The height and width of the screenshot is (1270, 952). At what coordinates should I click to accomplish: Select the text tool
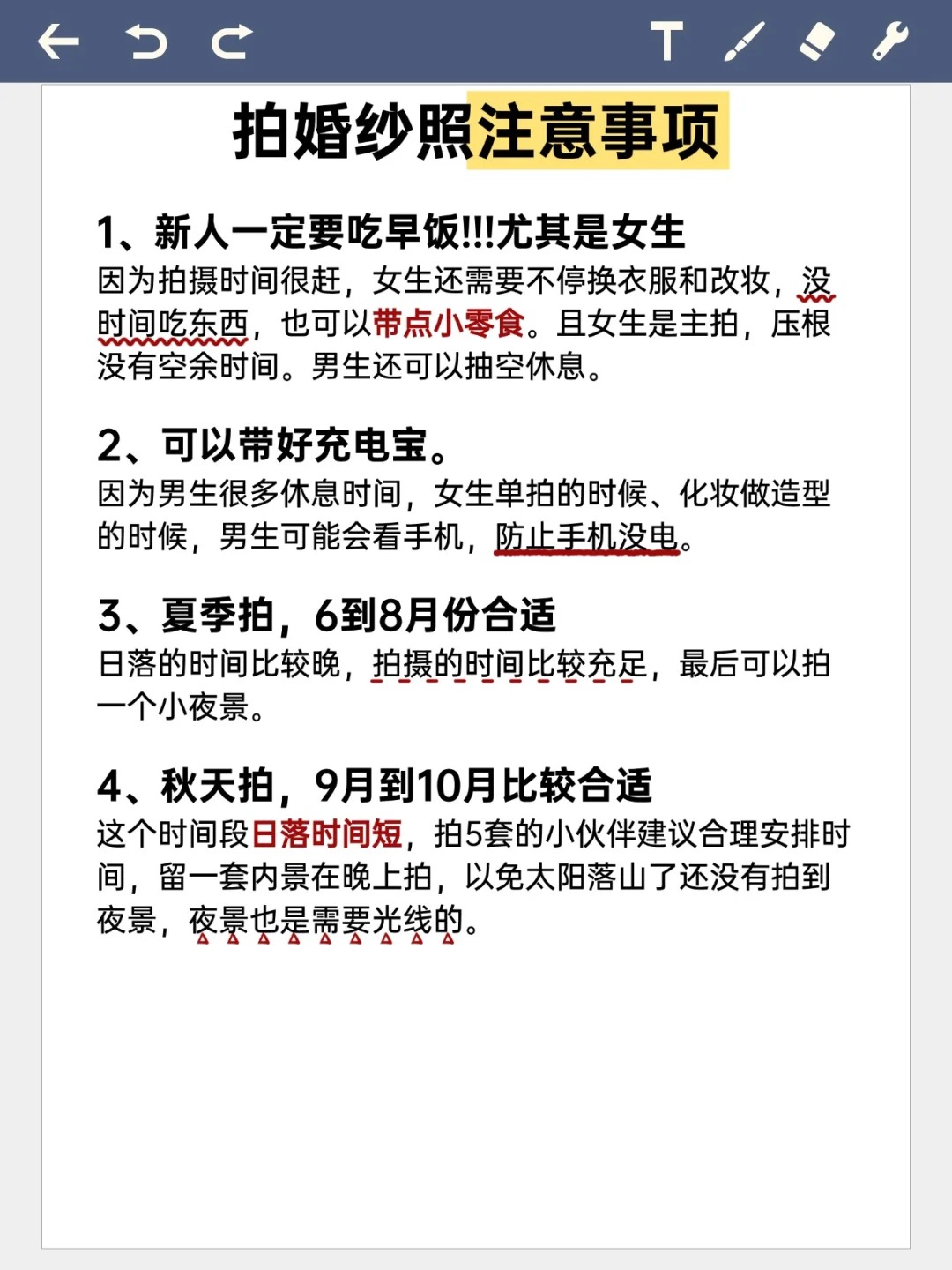[x=666, y=41]
